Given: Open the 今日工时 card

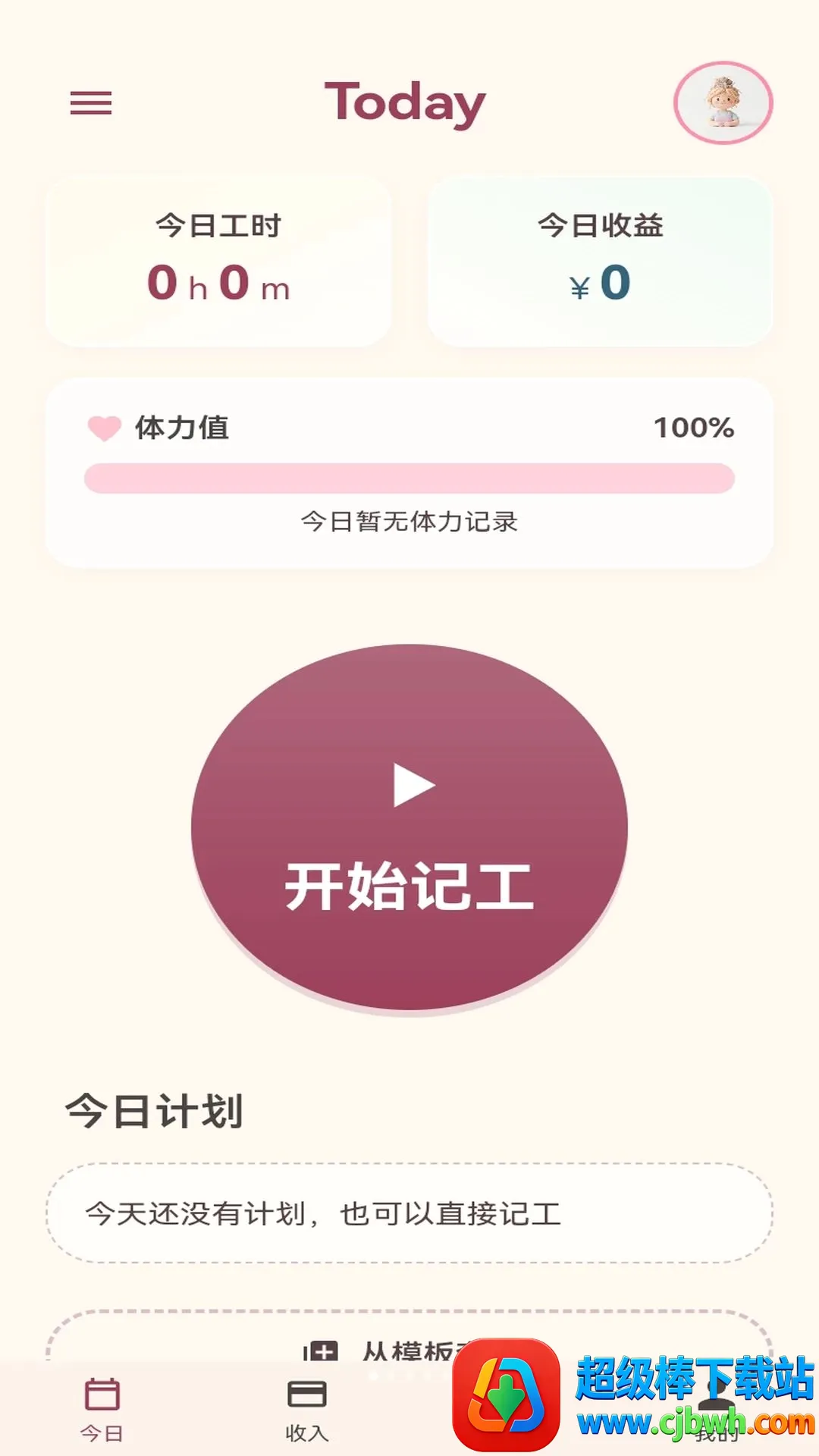Looking at the screenshot, I should pyautogui.click(x=218, y=261).
